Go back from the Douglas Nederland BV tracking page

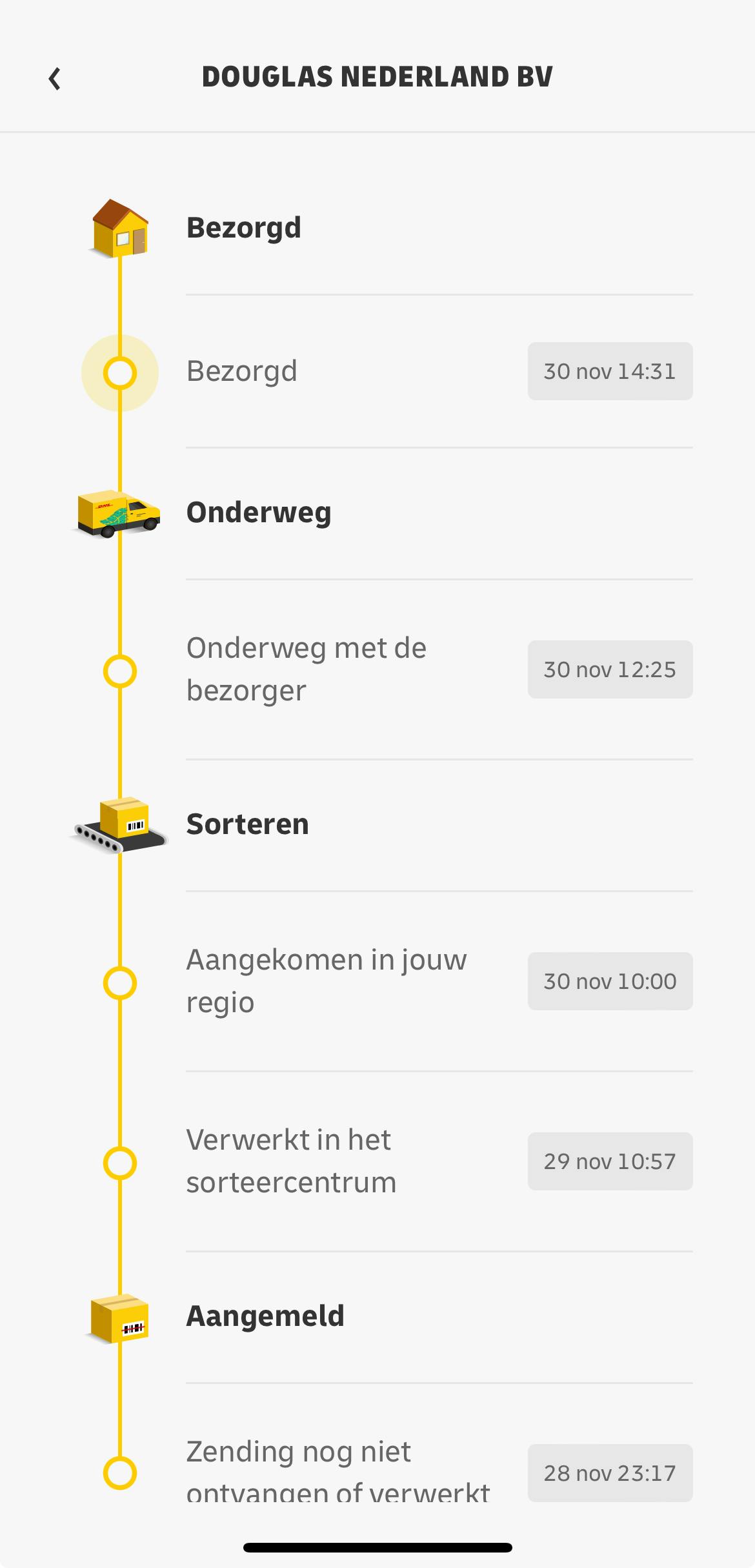tap(55, 79)
